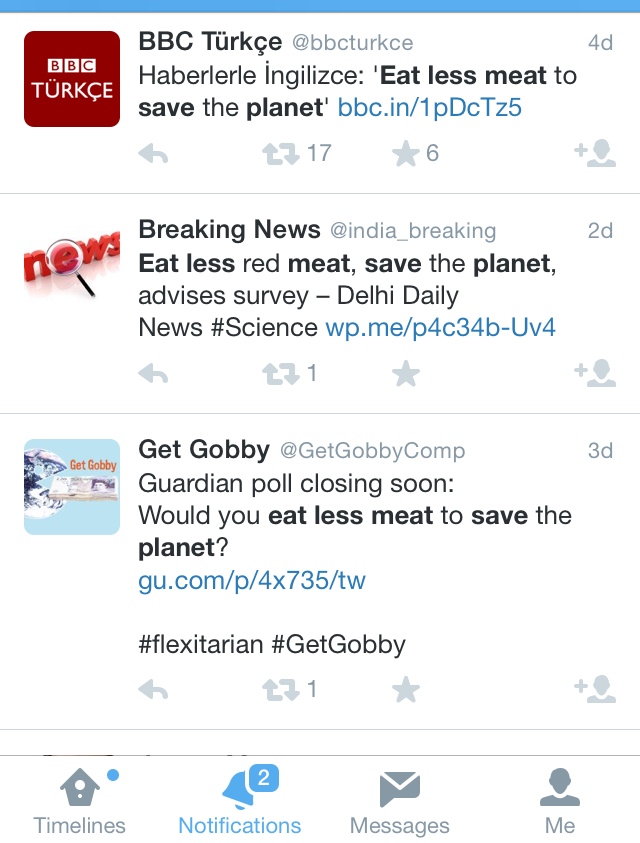This screenshot has height=843, width=640.
Task: Follow the Breaking News account
Action: (594, 373)
